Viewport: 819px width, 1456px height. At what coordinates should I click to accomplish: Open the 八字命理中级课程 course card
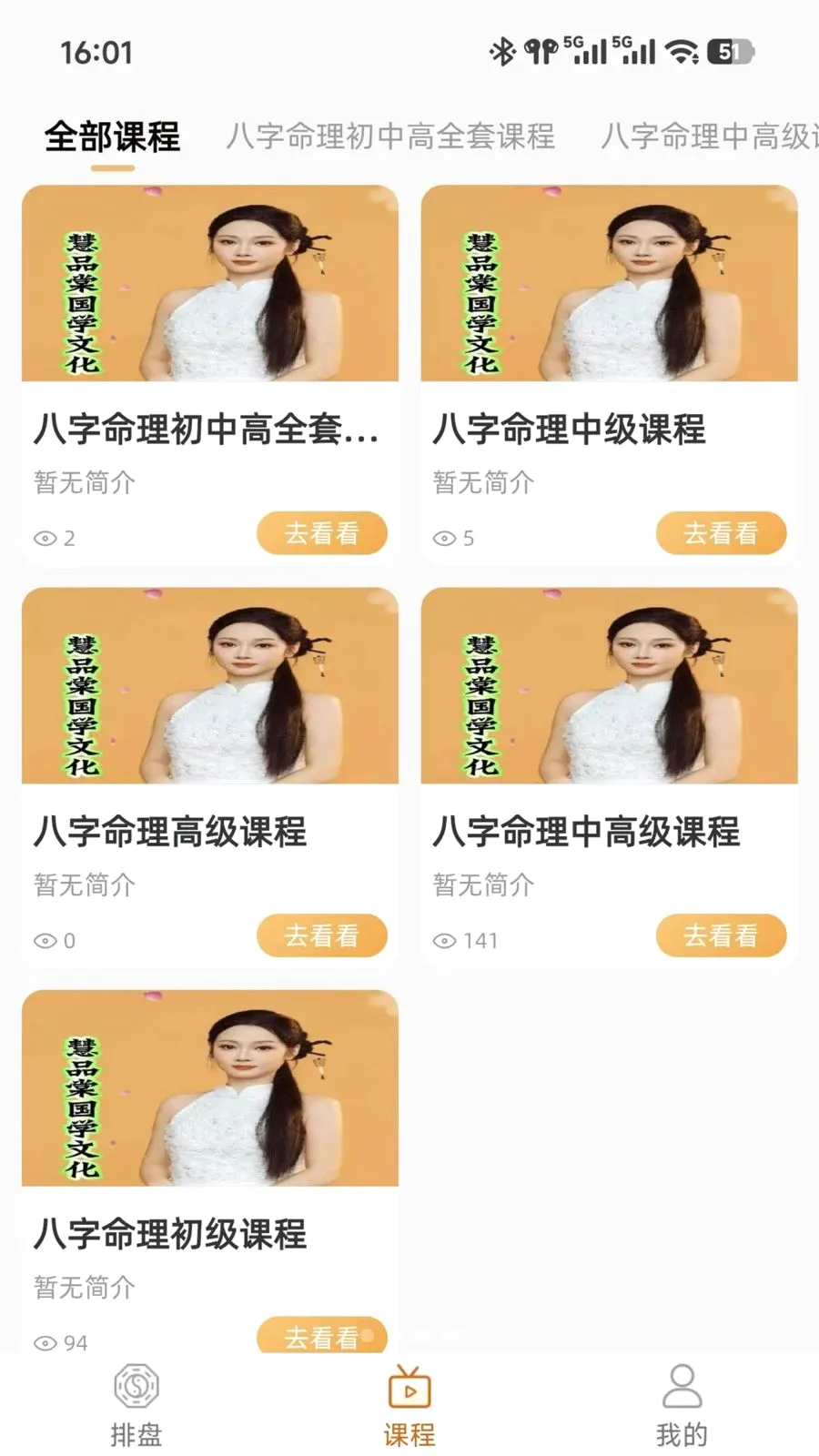point(609,375)
